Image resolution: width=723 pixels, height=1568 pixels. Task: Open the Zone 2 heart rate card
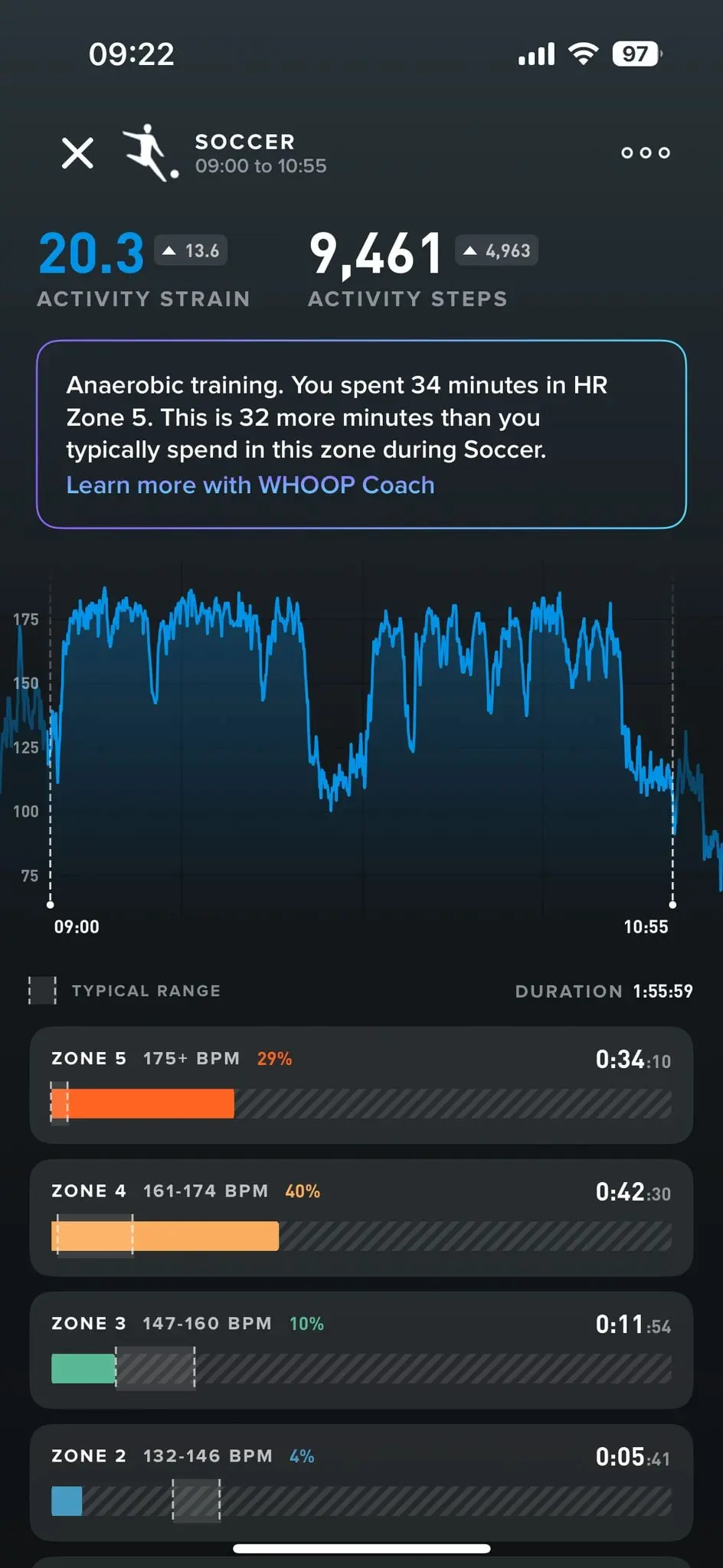(361, 1481)
